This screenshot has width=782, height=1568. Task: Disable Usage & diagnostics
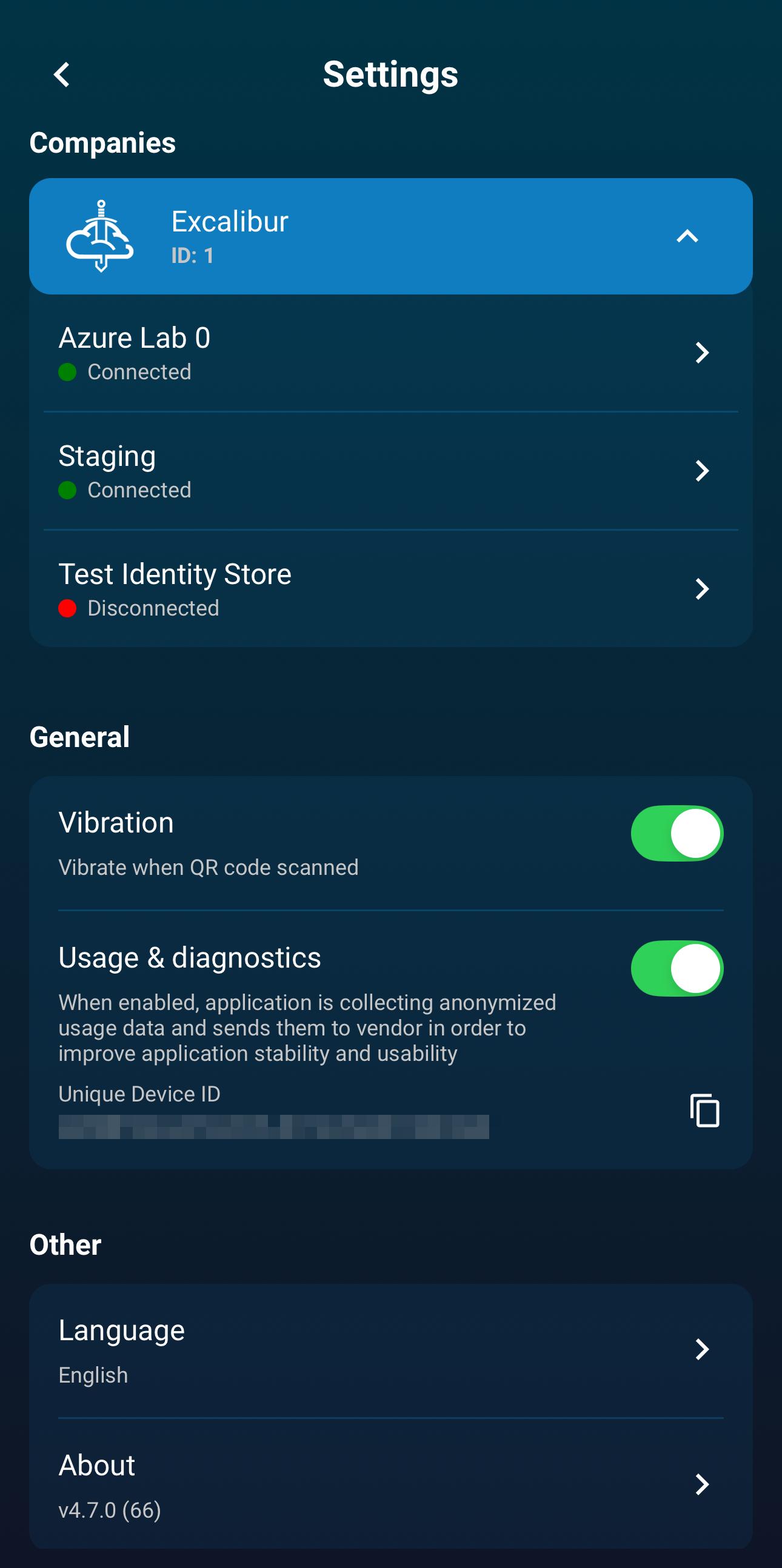tap(677, 968)
